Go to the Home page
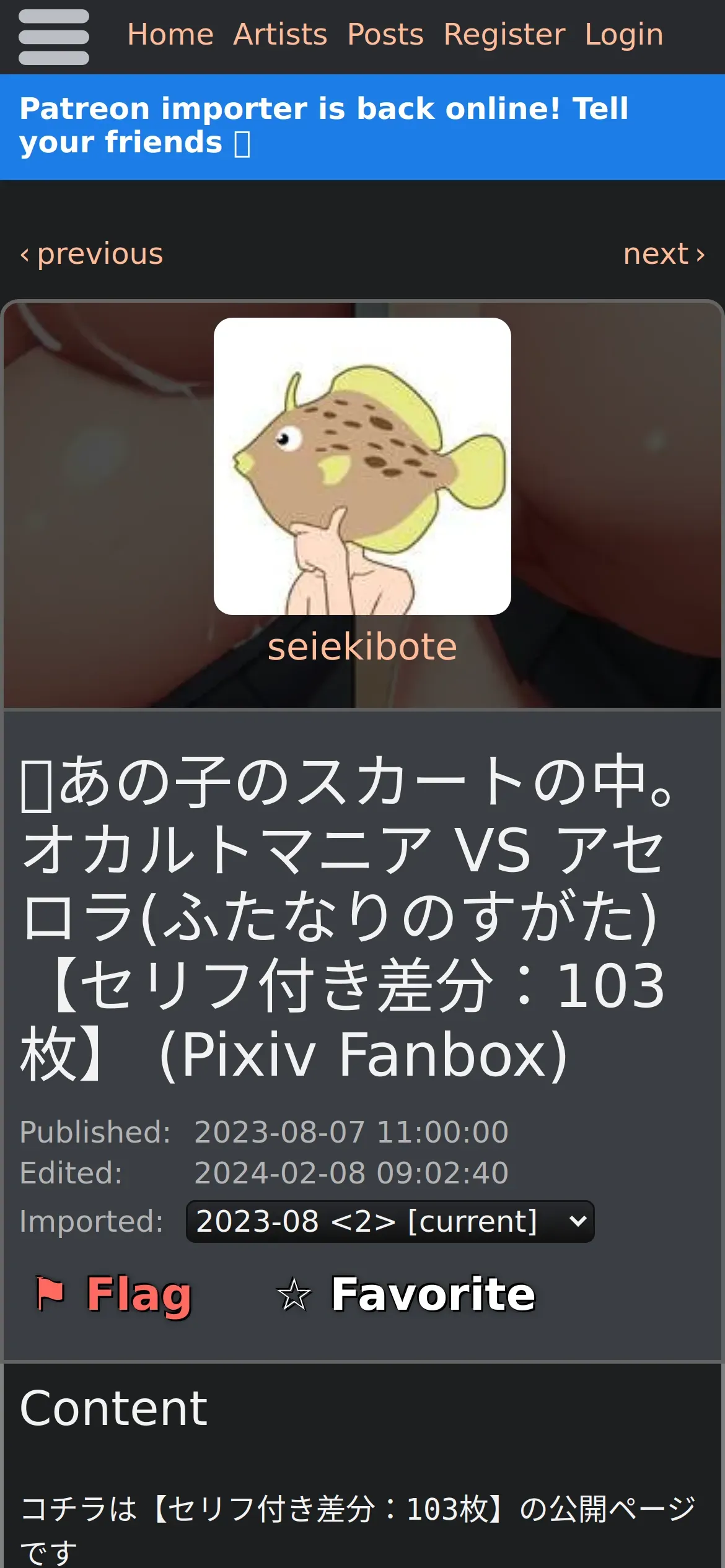 [170, 35]
